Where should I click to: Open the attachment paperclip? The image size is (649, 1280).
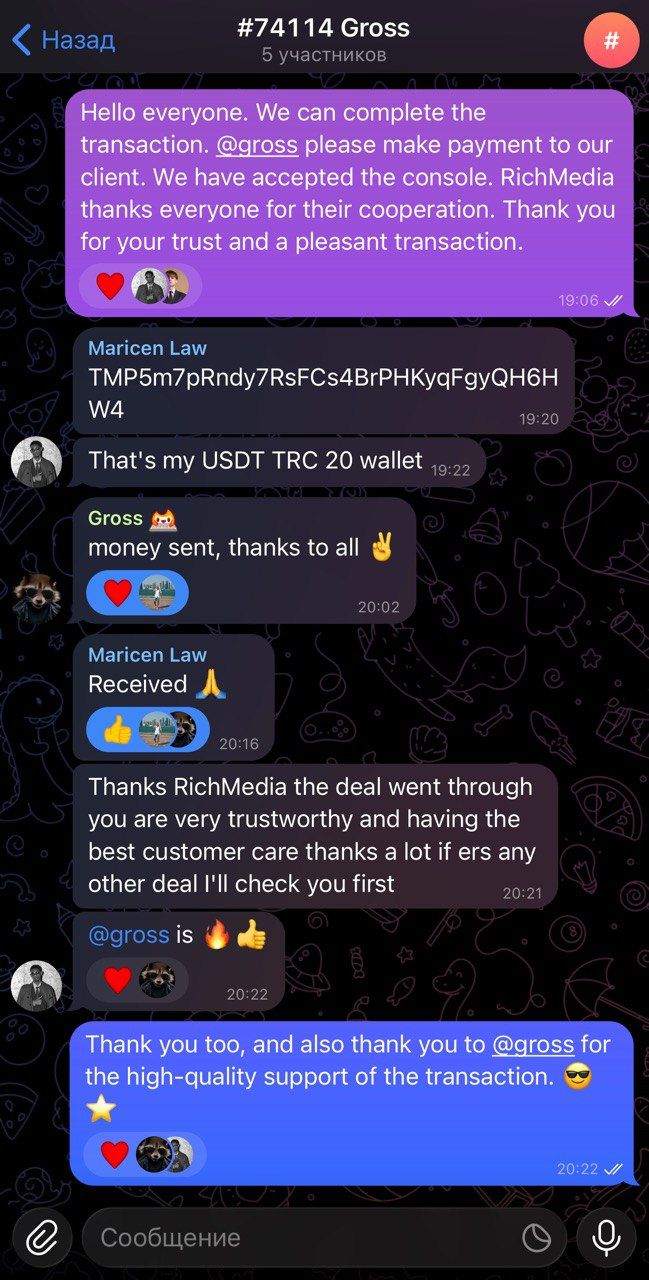pos(41,1237)
